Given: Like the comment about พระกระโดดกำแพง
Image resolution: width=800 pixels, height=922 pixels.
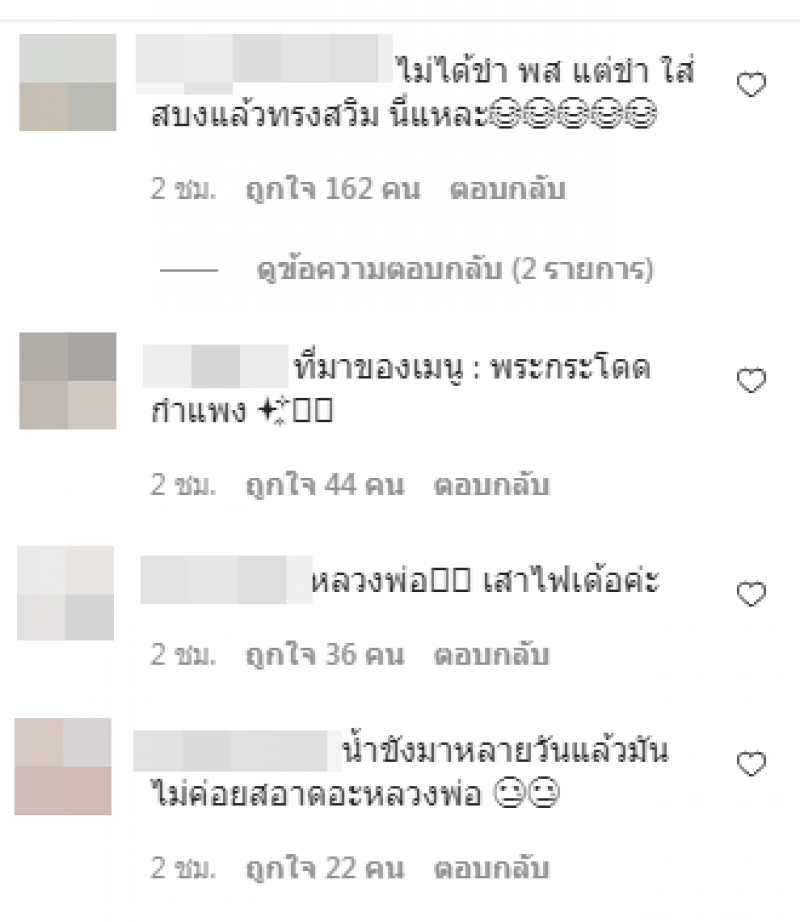Looking at the screenshot, I should click(750, 380).
